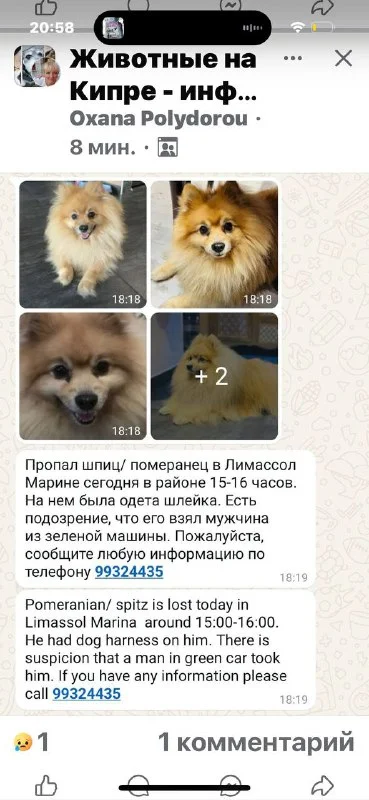Viewport: 369px width, 800px height.
Task: Share this post via the arrow icon
Action: pyautogui.click(x=323, y=785)
